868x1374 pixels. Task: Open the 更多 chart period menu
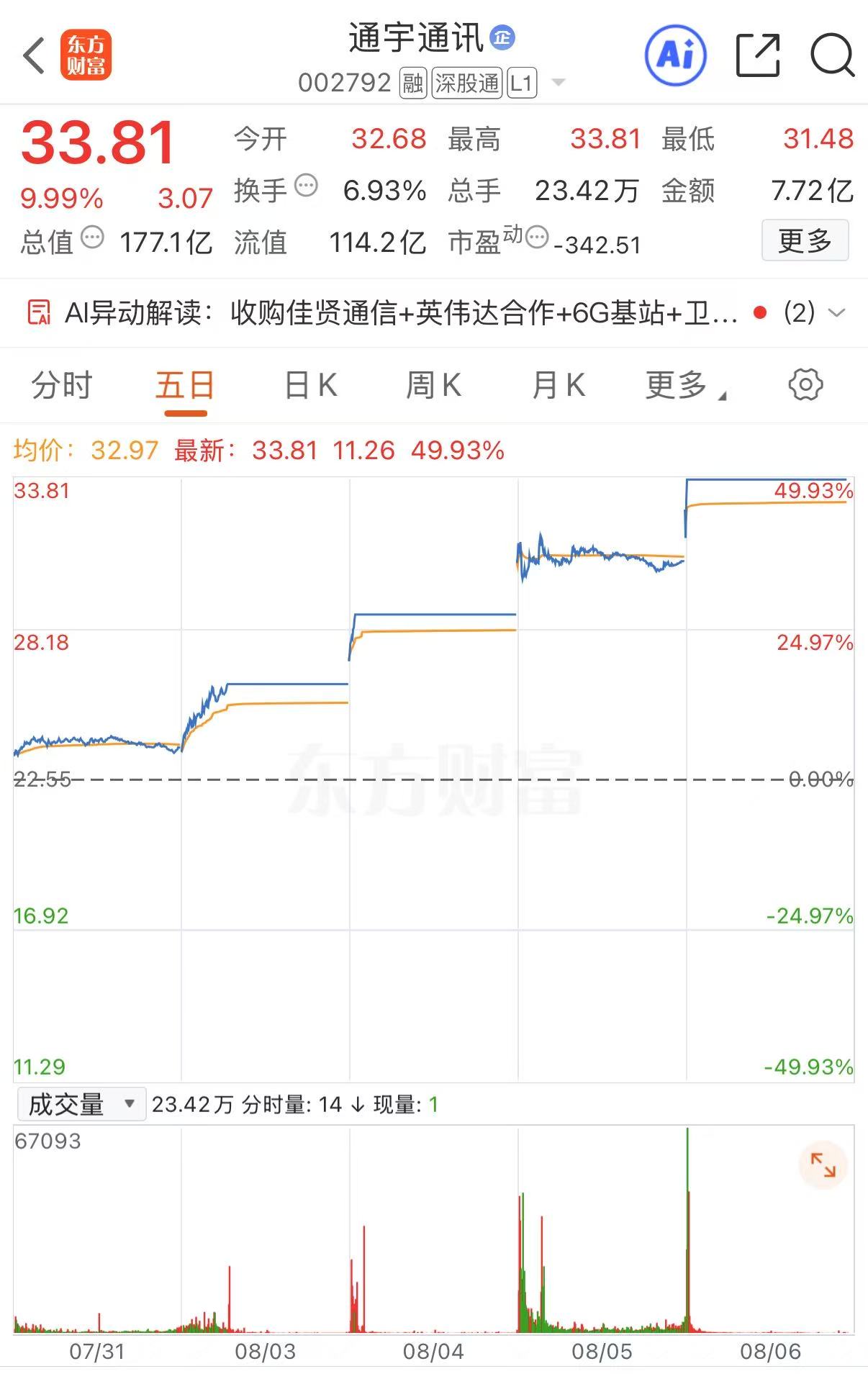pyautogui.click(x=685, y=385)
